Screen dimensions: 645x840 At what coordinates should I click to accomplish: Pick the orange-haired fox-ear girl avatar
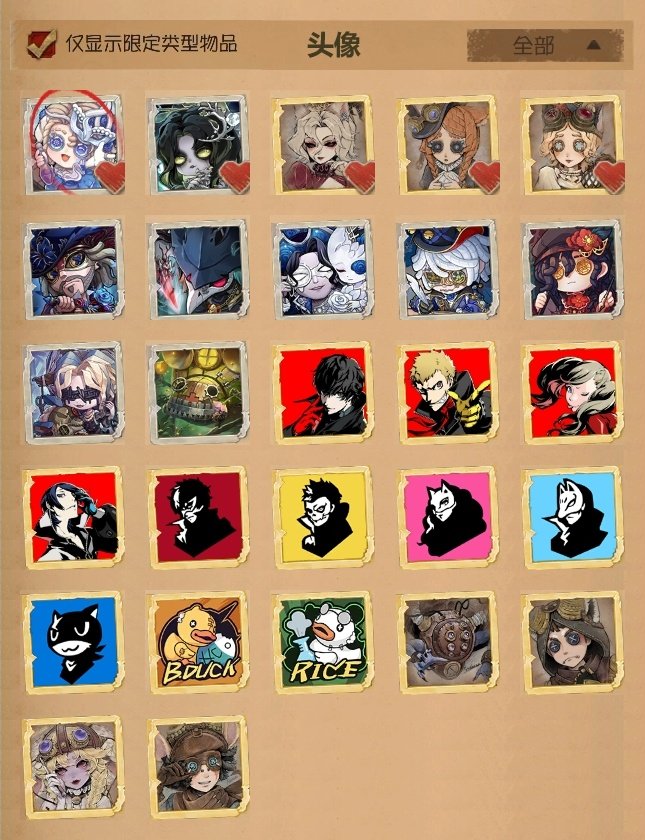(446, 144)
